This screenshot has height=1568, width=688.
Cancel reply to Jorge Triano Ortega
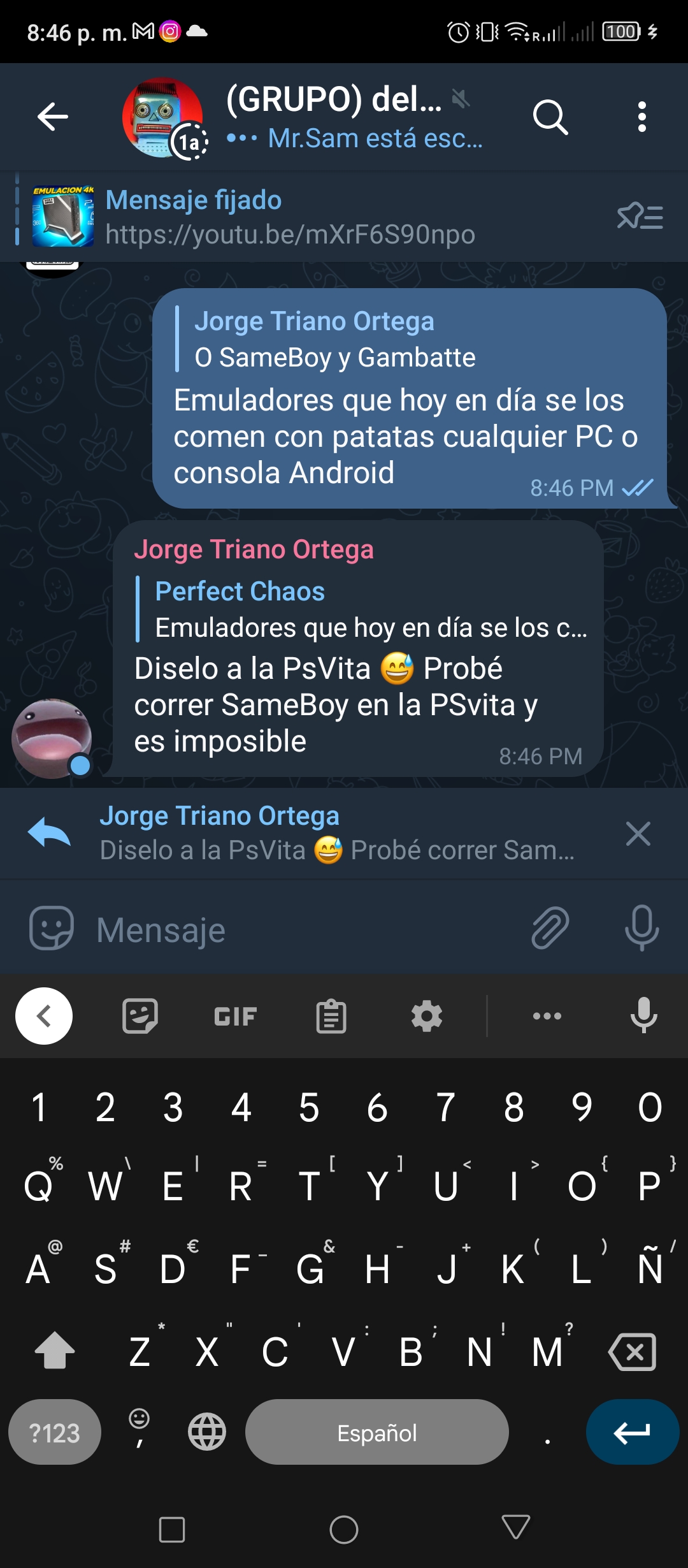638,834
